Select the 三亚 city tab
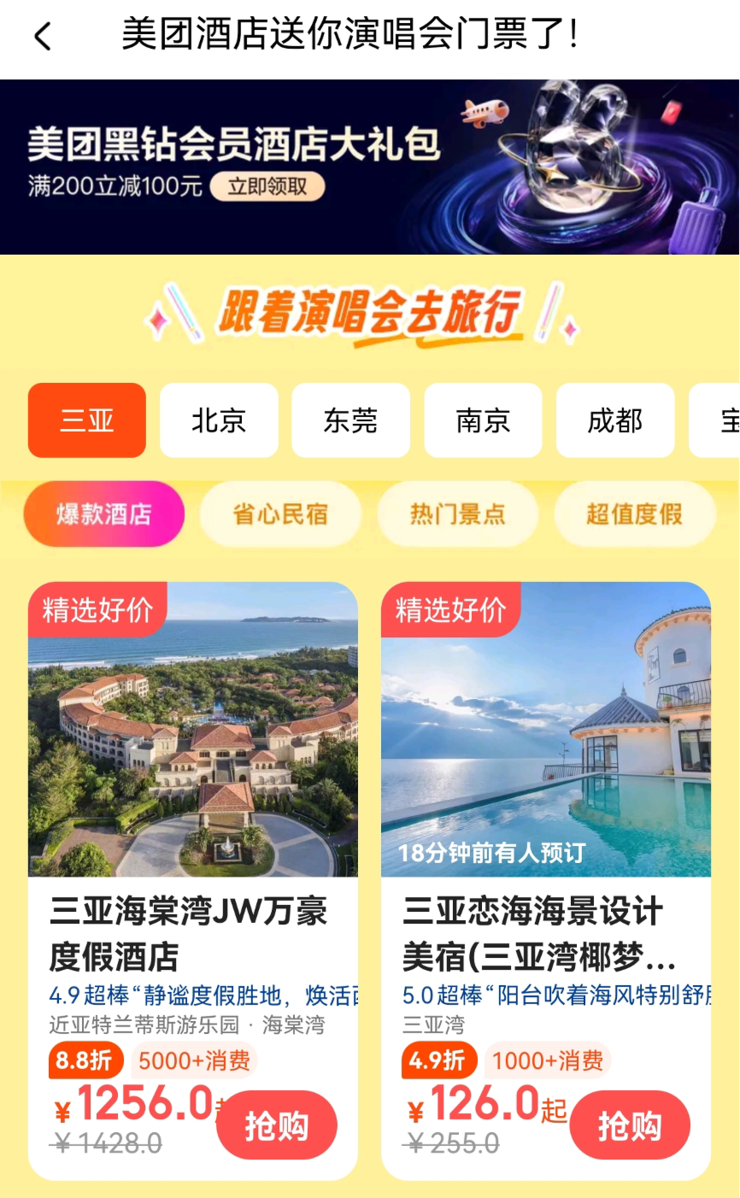The height and width of the screenshot is (1198, 740). click(x=86, y=420)
